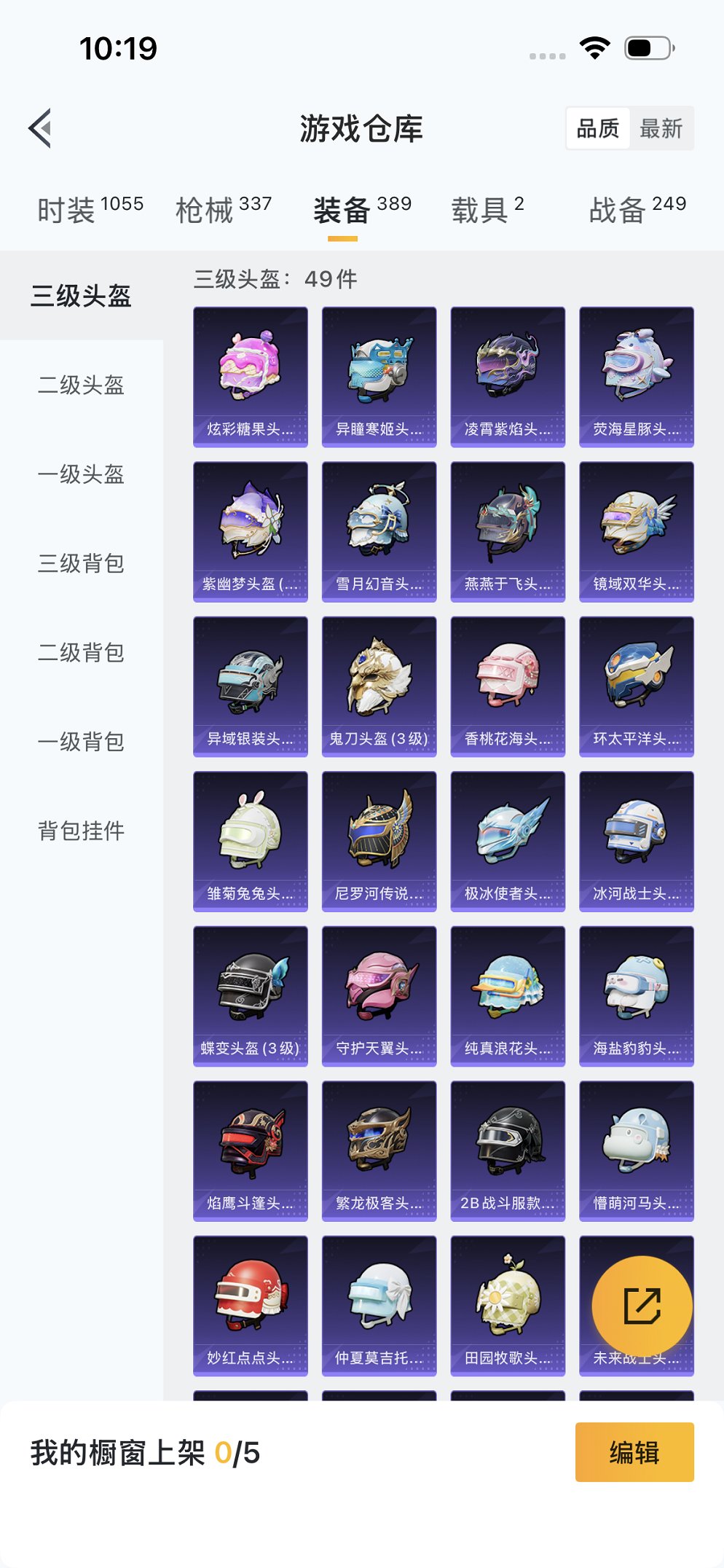
Task: Go back from 游戏仓库
Action: point(41,128)
